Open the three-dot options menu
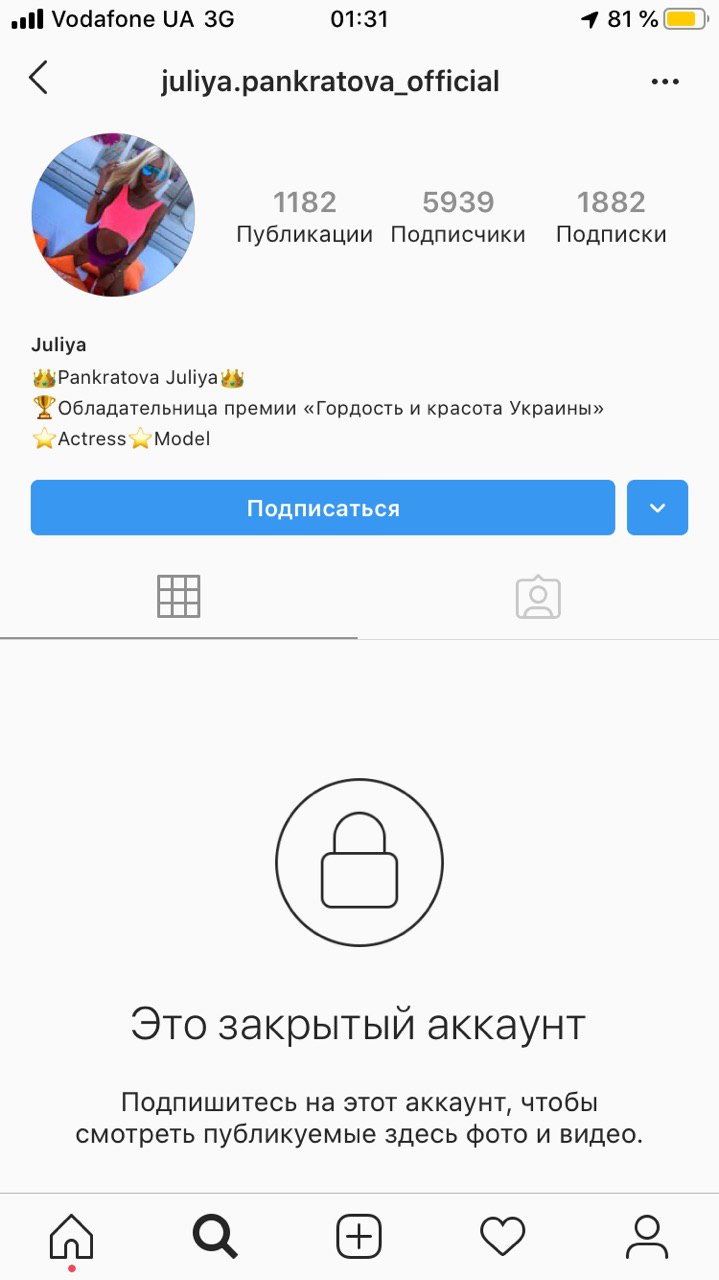The image size is (719, 1280). (665, 82)
